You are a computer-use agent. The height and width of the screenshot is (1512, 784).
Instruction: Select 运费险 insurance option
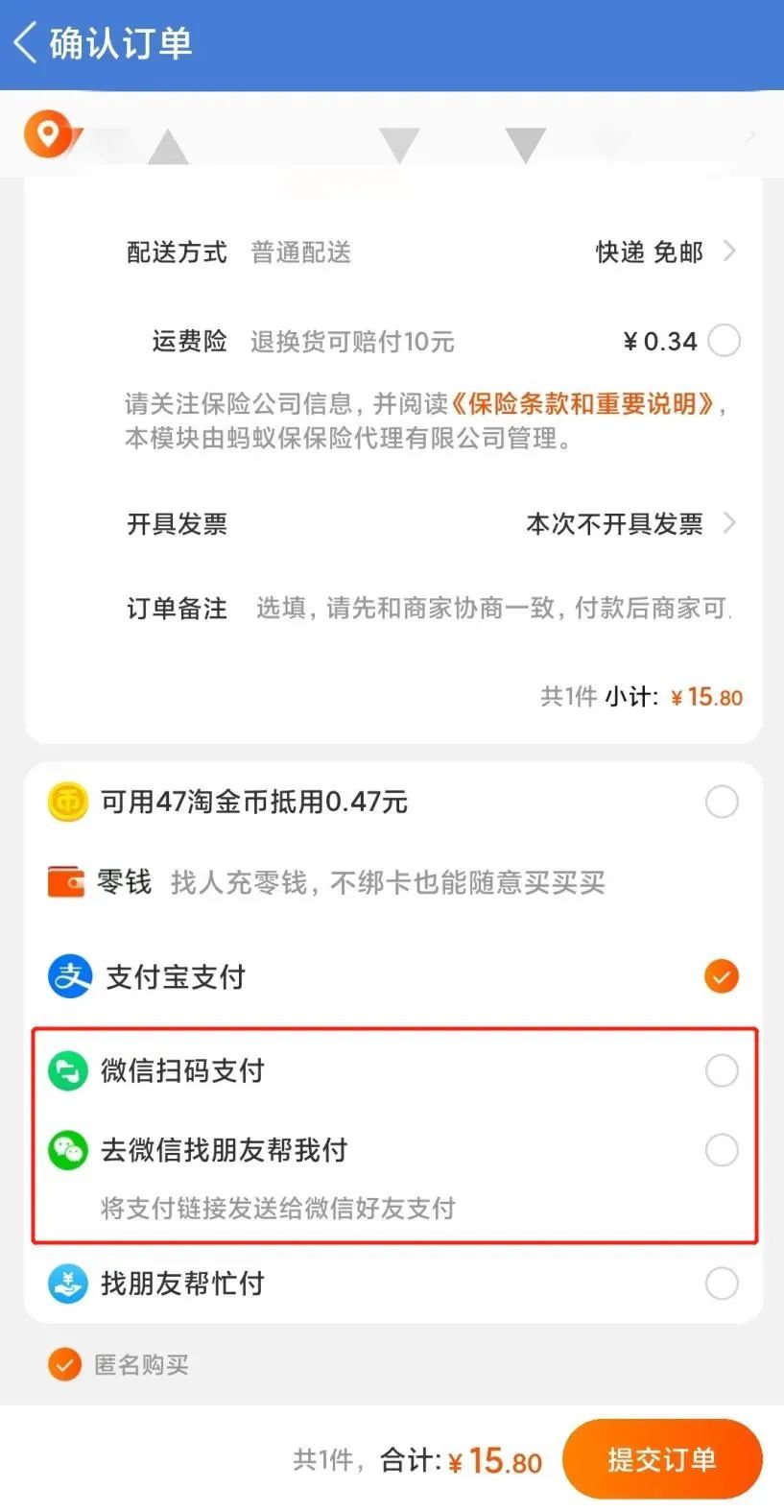pos(724,341)
